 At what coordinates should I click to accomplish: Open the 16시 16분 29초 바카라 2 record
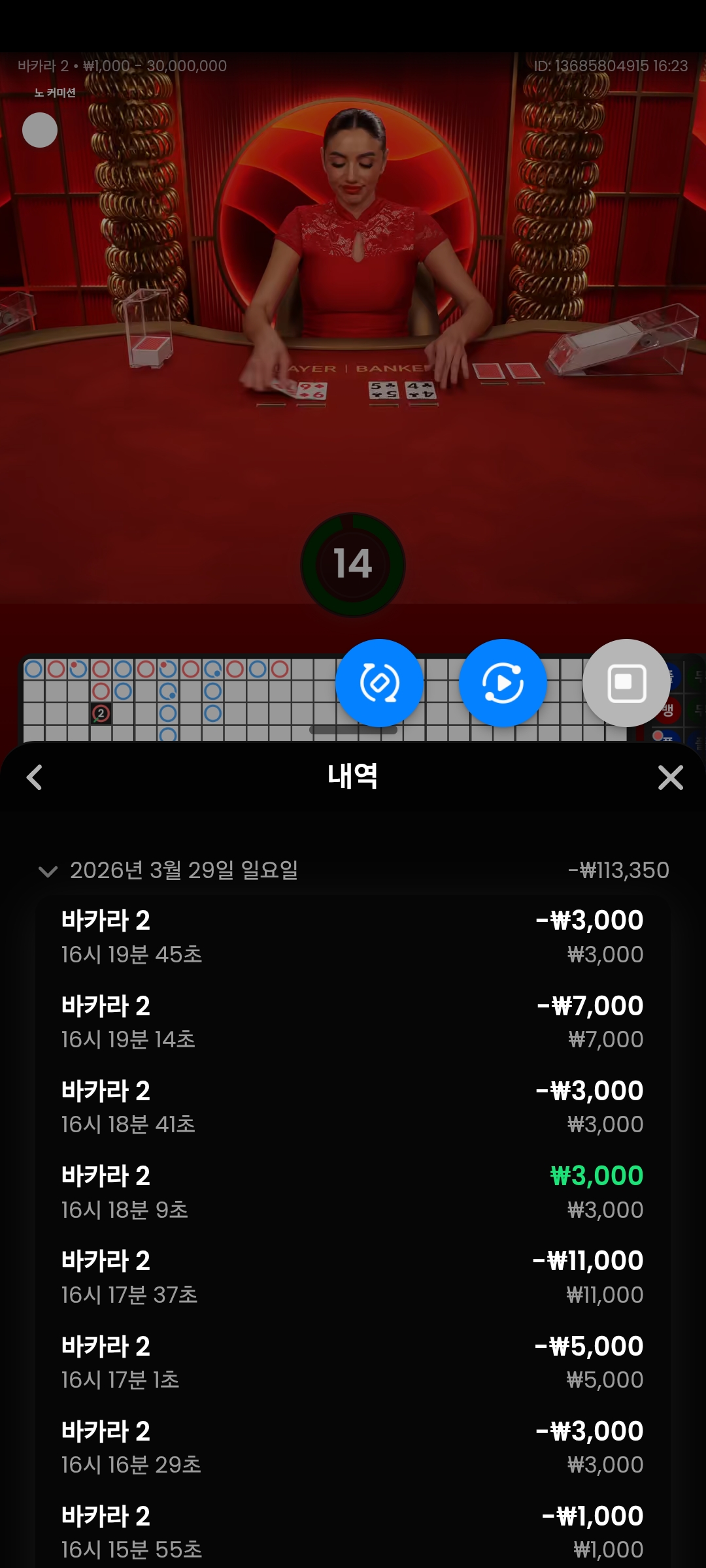pyautogui.click(x=353, y=1447)
